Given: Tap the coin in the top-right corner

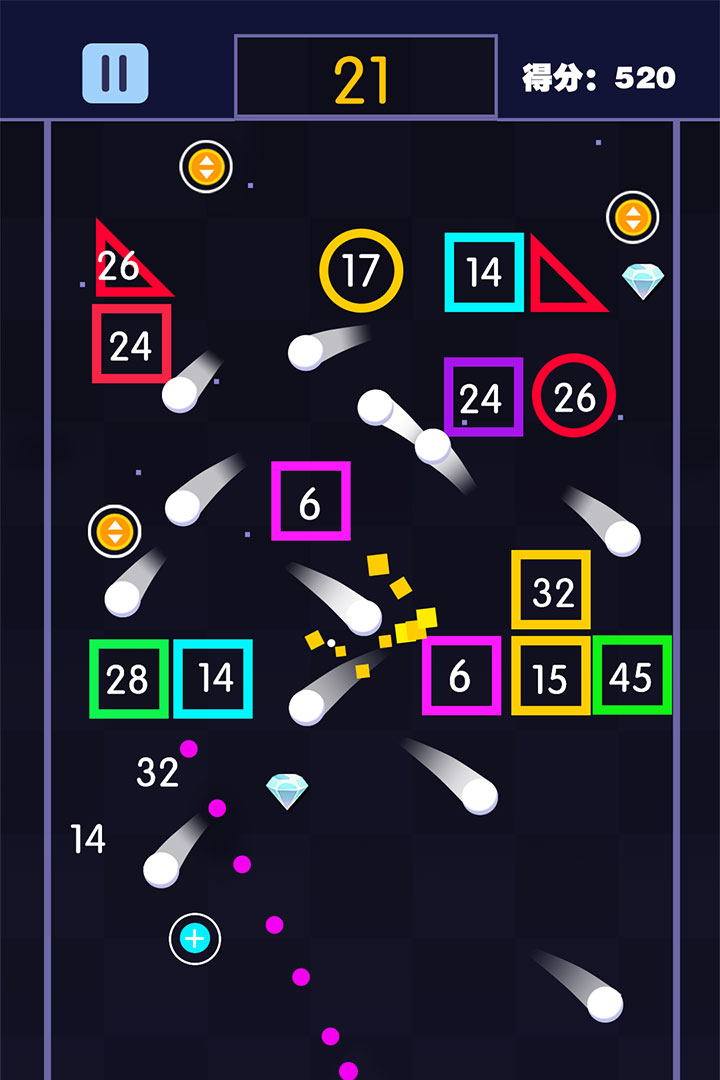Looking at the screenshot, I should [631, 217].
